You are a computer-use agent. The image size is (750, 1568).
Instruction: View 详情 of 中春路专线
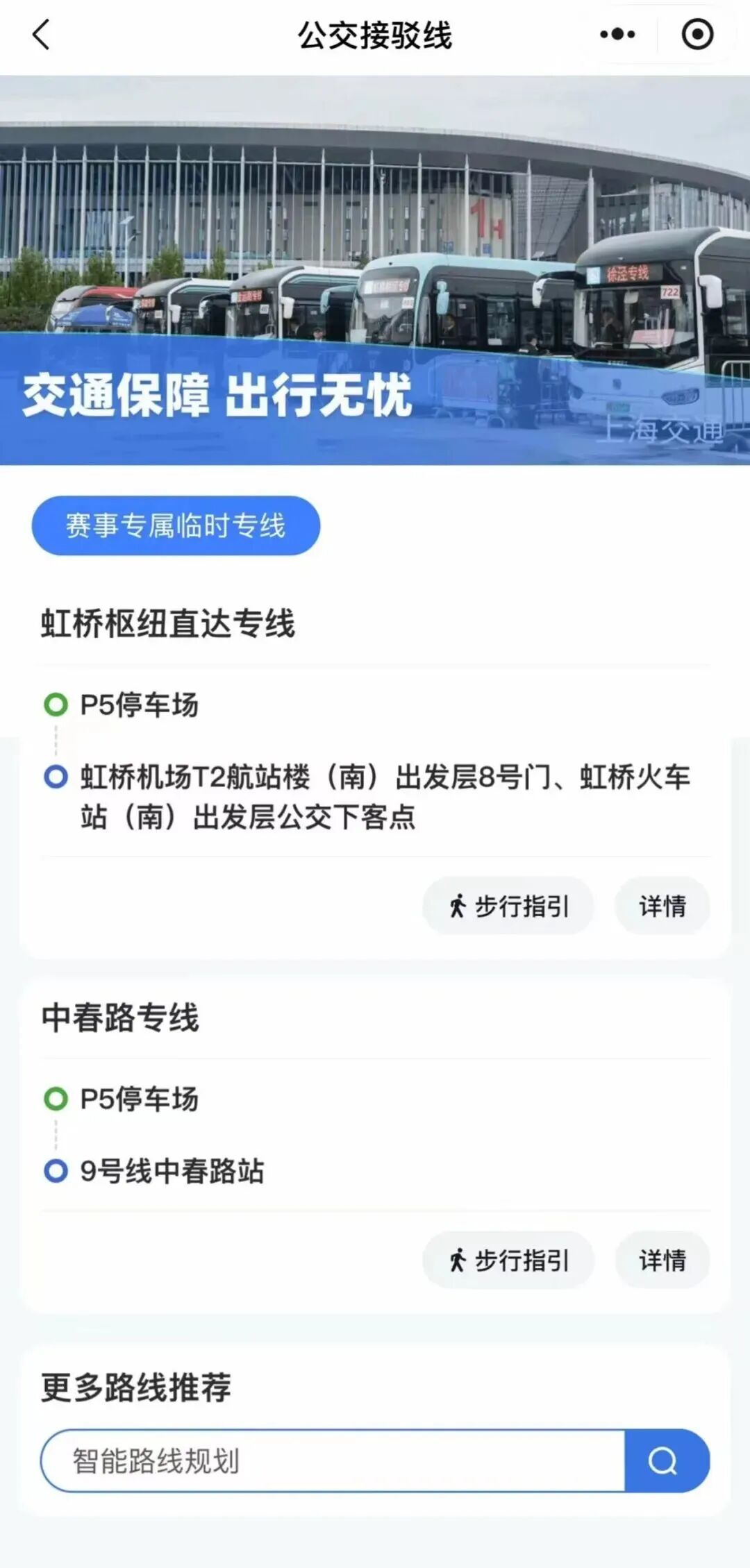662,1260
